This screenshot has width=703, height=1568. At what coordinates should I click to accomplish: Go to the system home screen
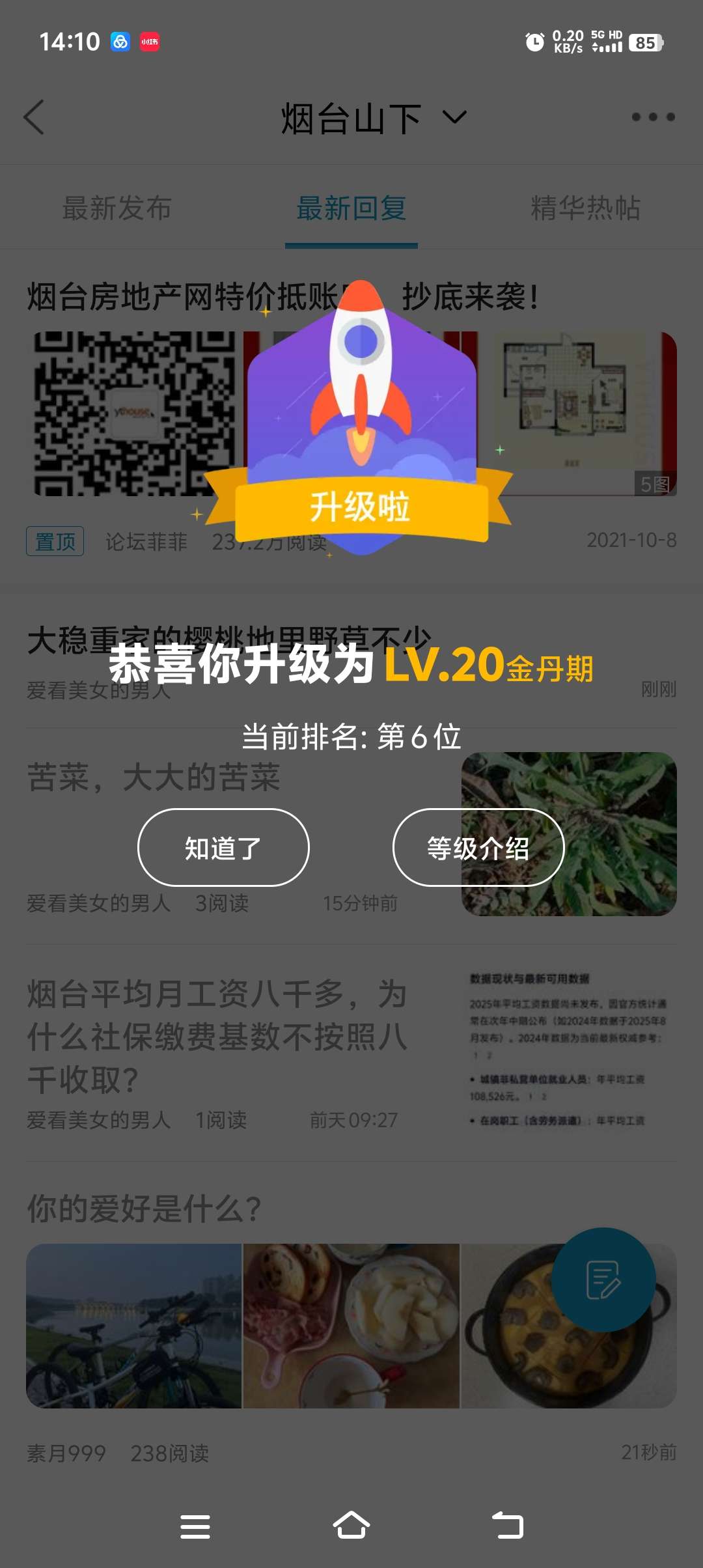351,1526
